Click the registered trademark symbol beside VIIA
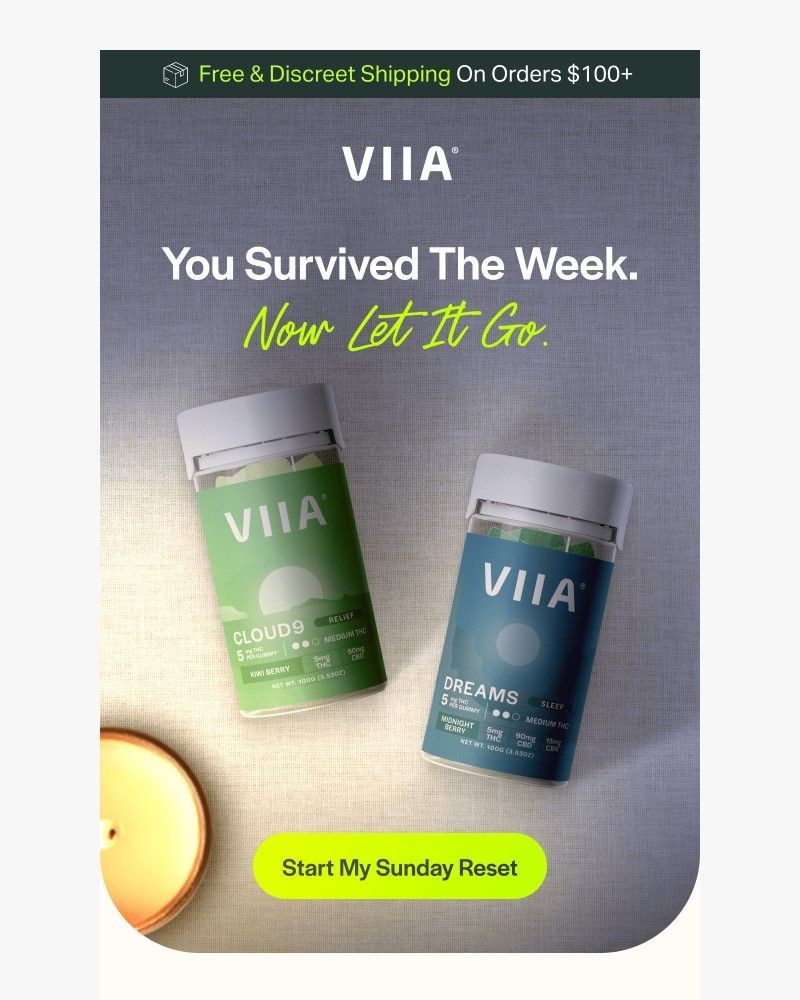Image resolution: width=800 pixels, height=1000 pixels. pos(457,148)
